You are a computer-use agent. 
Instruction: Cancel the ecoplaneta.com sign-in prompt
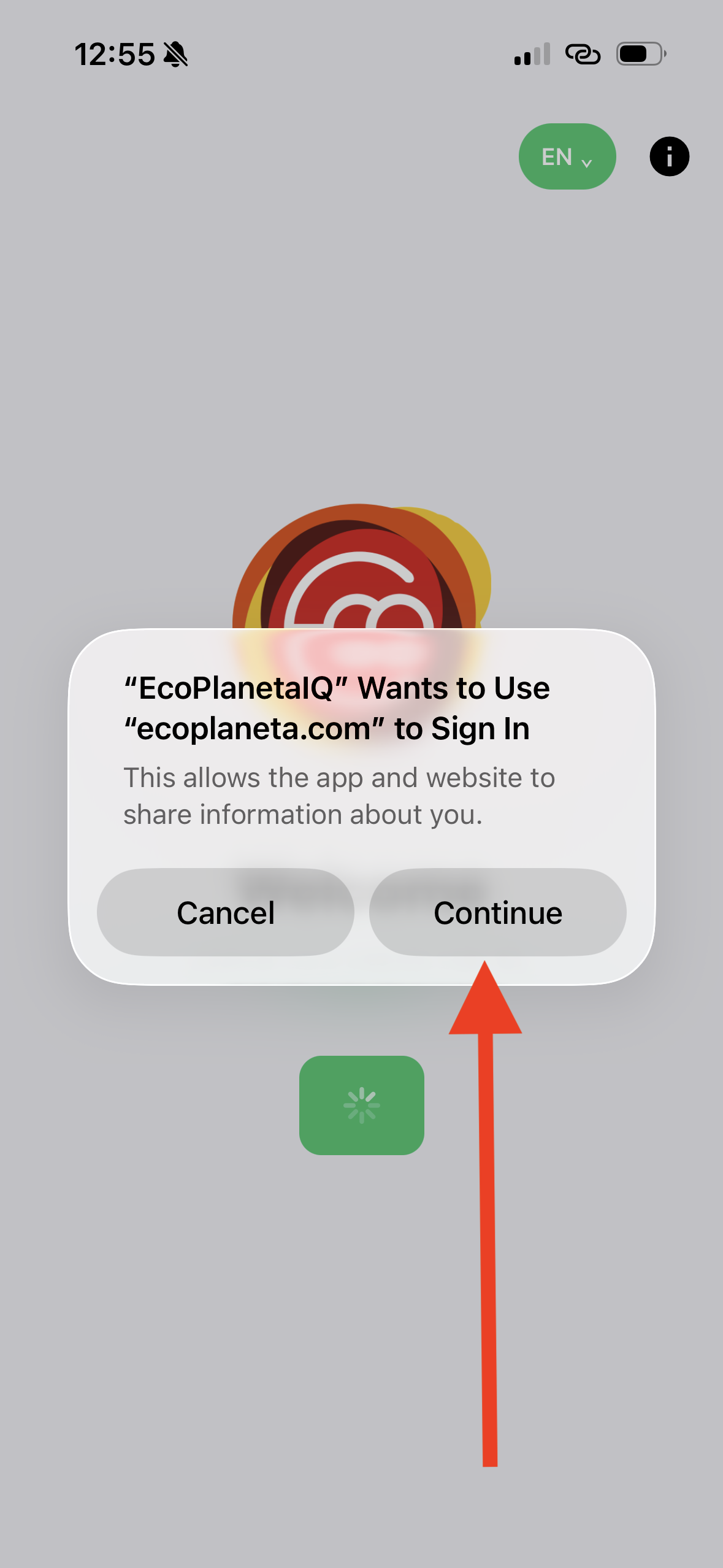(226, 912)
